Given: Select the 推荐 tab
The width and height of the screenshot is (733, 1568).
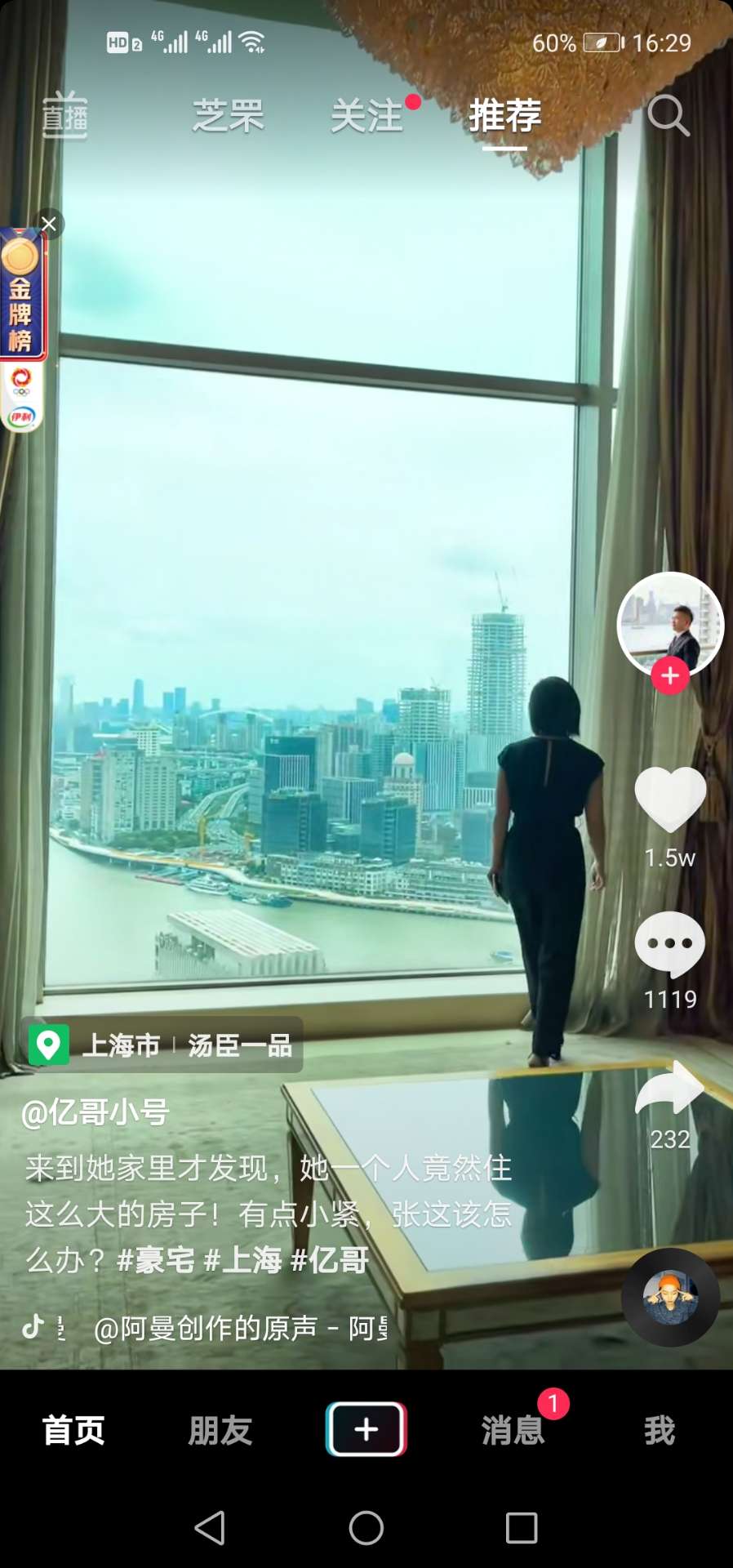Looking at the screenshot, I should [x=505, y=115].
